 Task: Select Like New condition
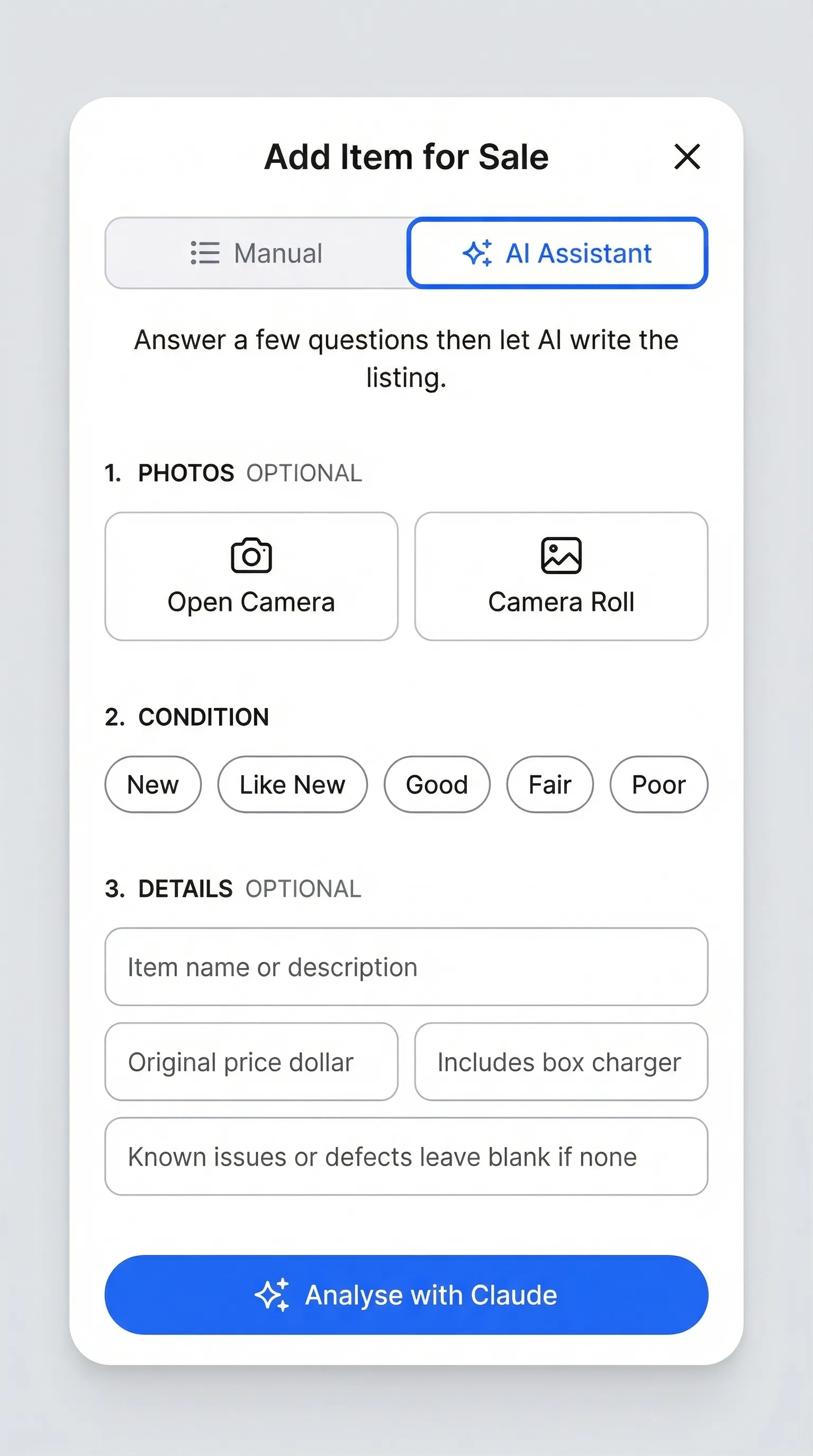[x=292, y=785]
